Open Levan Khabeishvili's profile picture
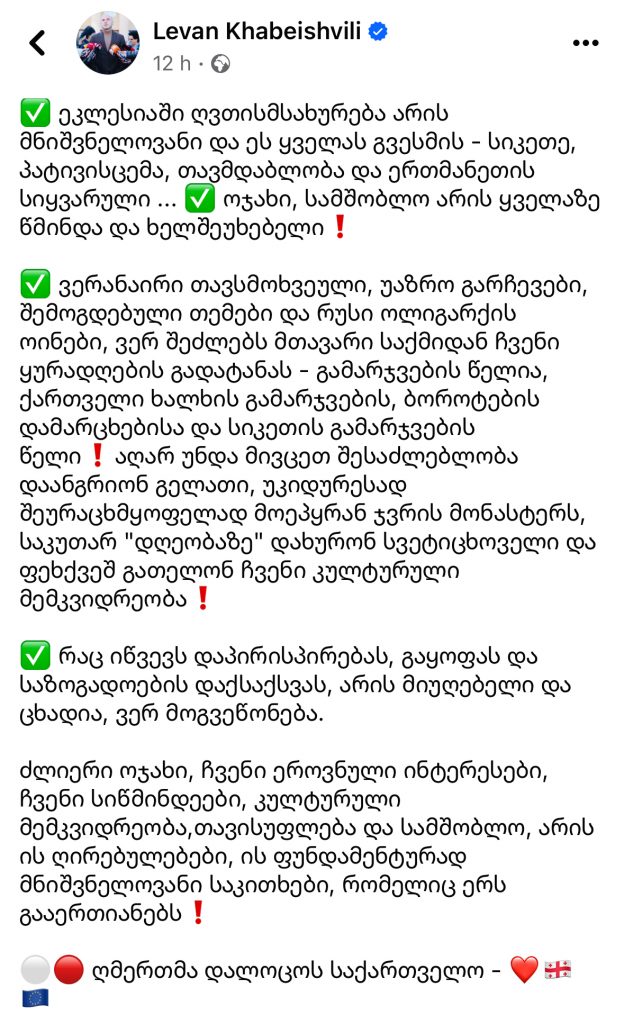This screenshot has width=624, height=1024. [x=108, y=43]
